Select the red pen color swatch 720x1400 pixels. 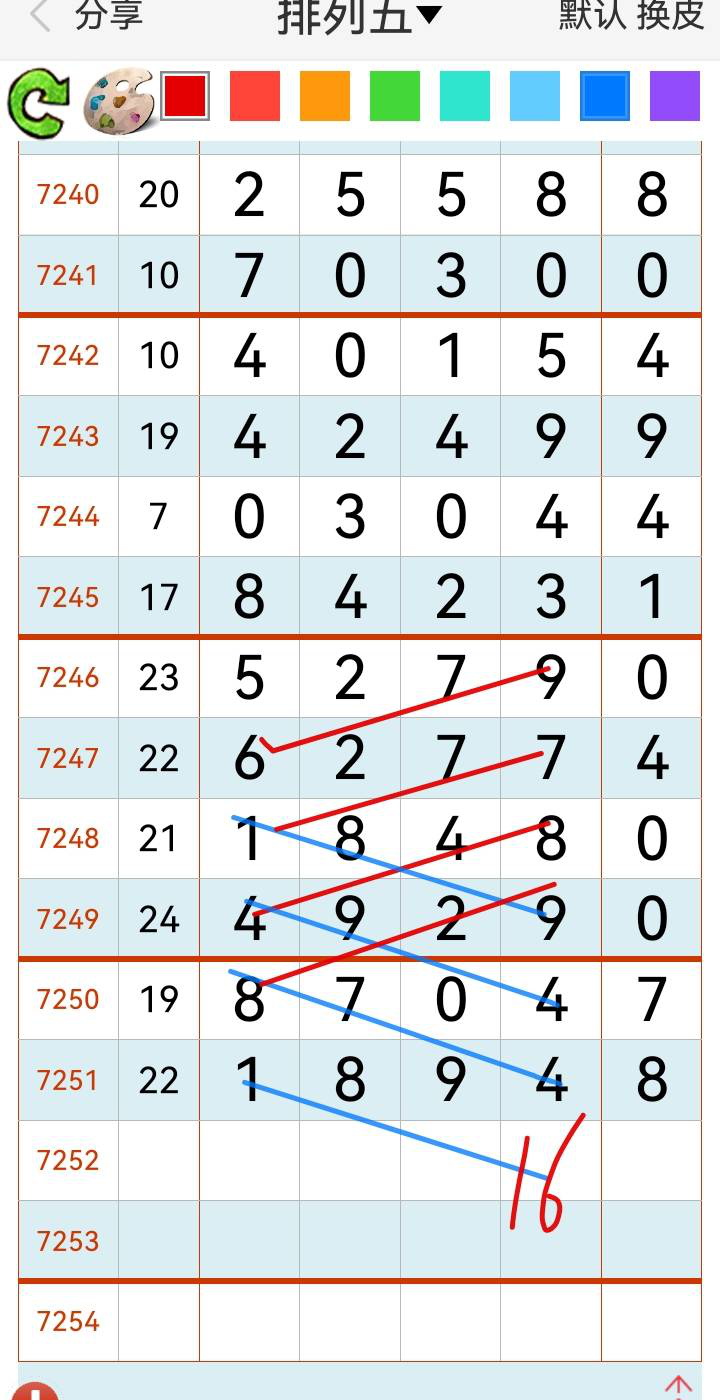point(253,96)
